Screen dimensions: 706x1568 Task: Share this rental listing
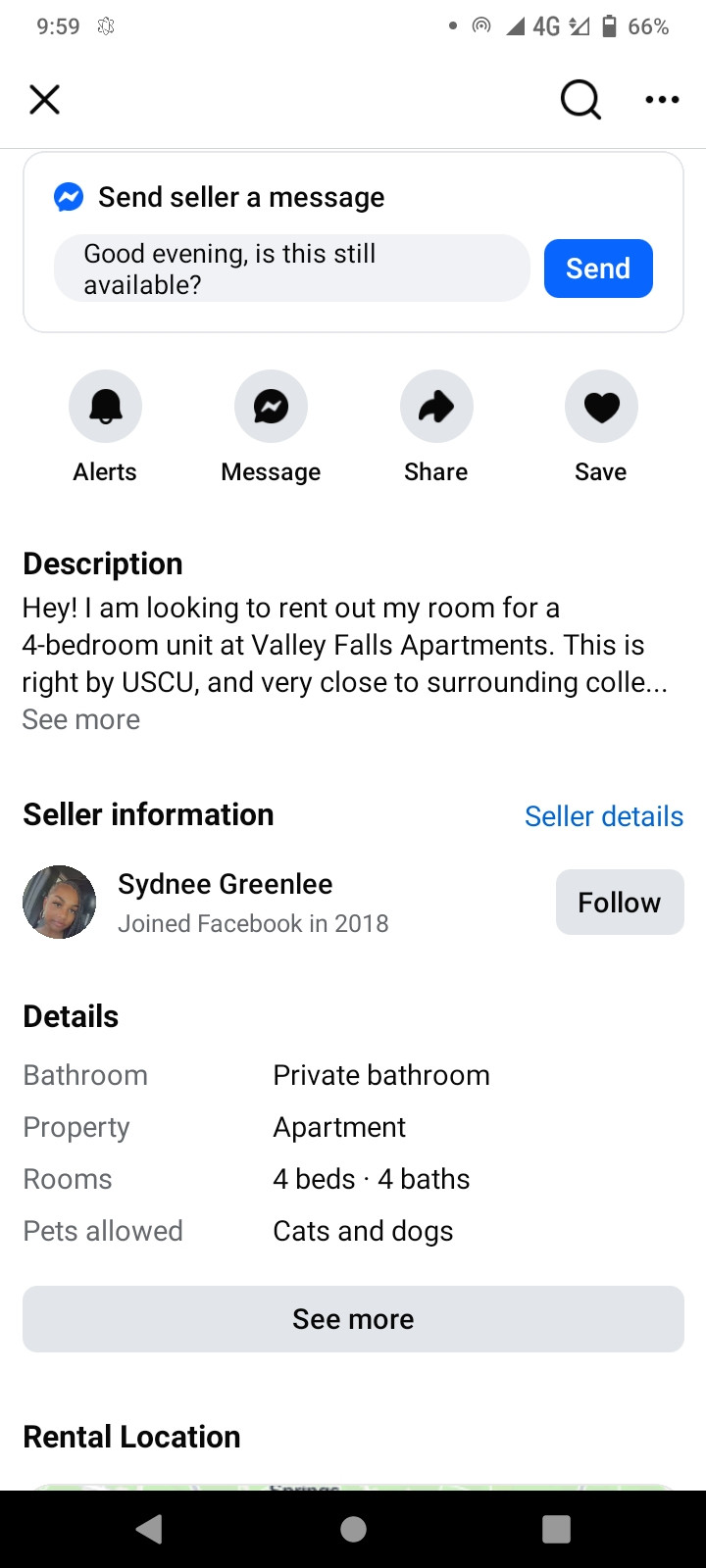click(436, 407)
